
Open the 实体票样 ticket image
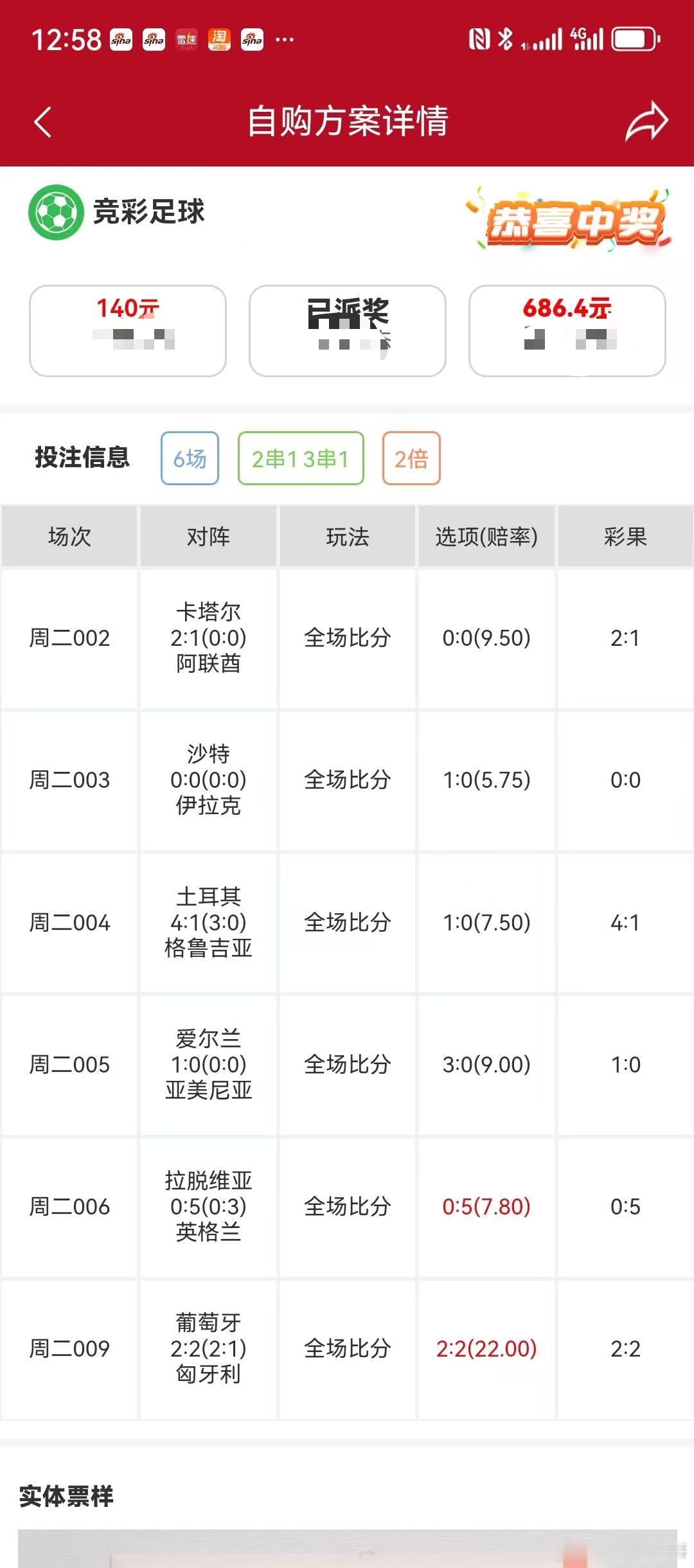[x=347, y=1548]
